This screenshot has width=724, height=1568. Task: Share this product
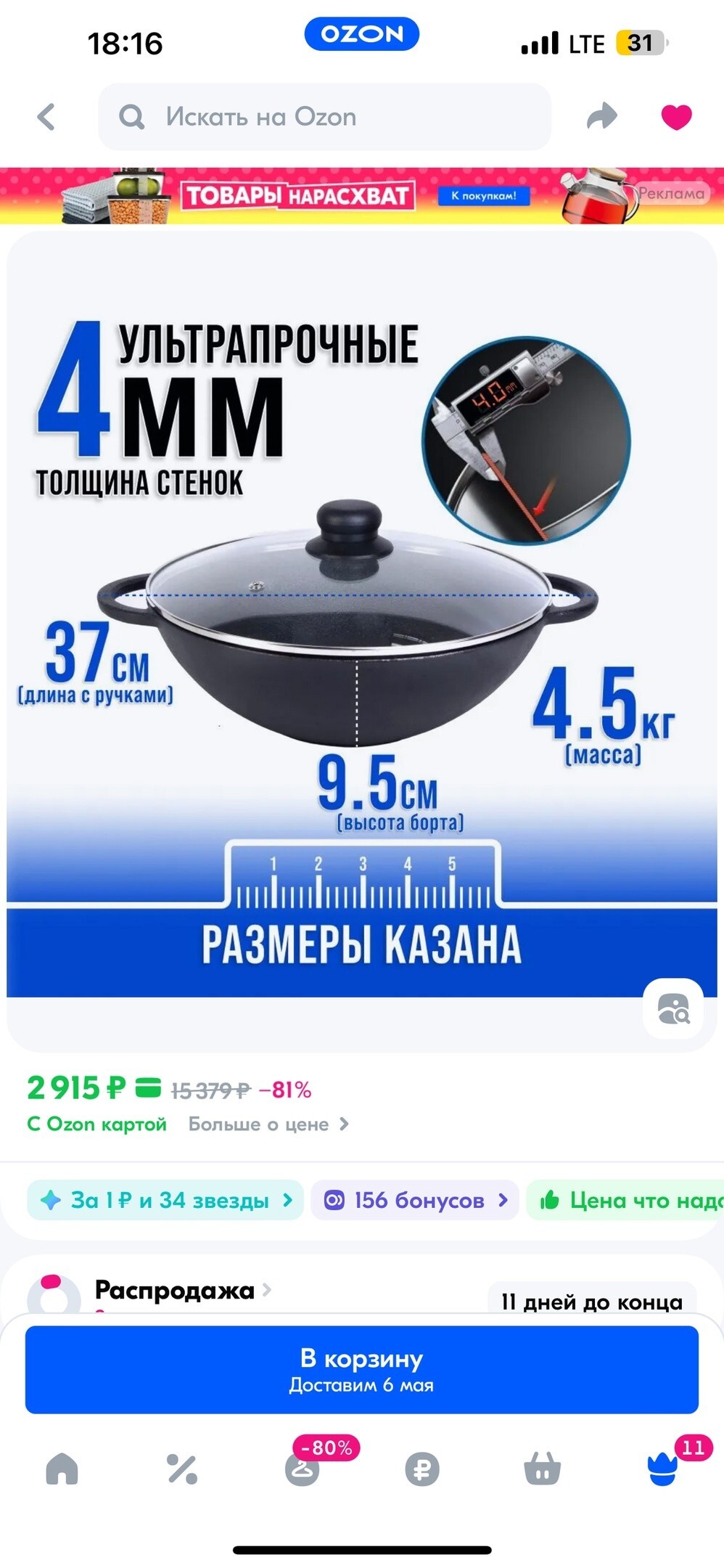coord(601,116)
